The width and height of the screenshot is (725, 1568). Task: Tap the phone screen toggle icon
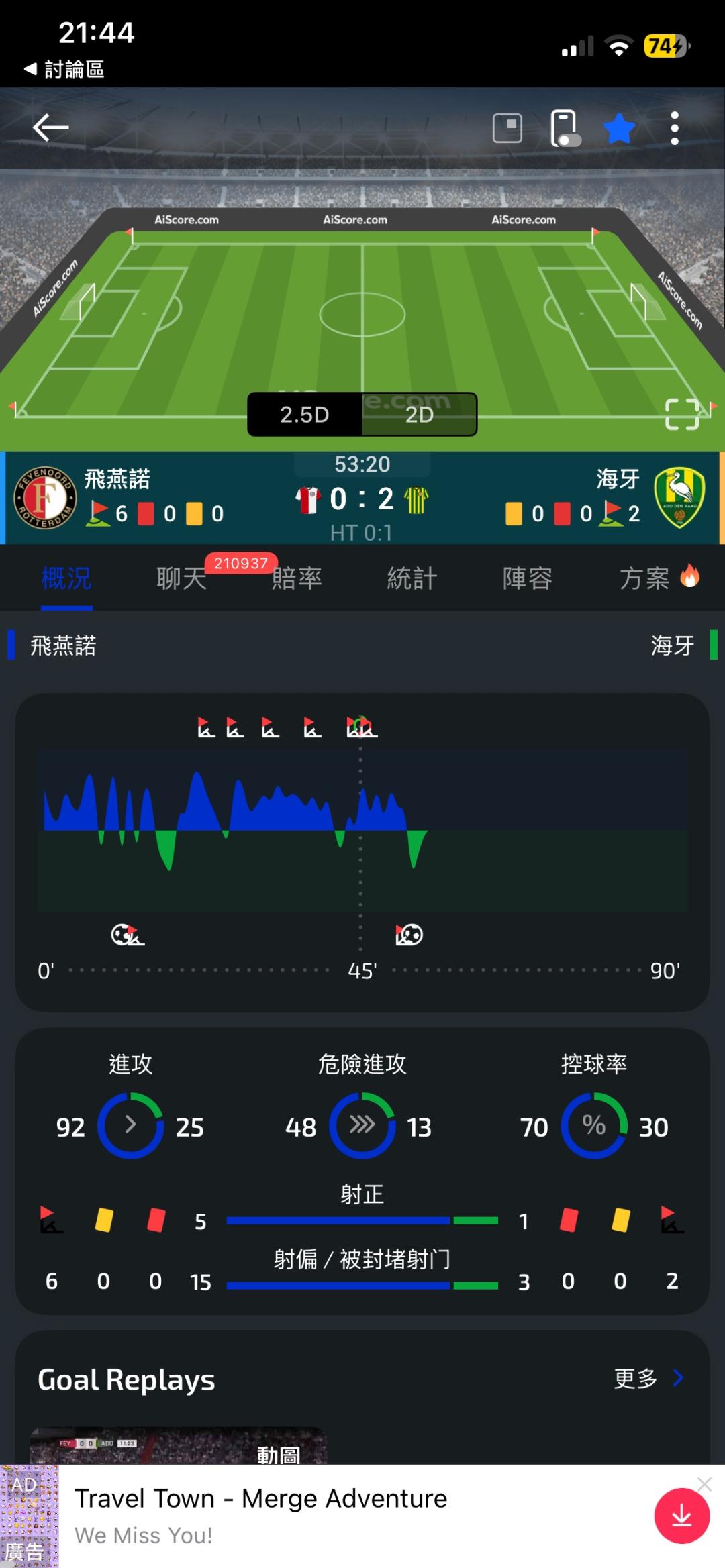pyautogui.click(x=564, y=127)
